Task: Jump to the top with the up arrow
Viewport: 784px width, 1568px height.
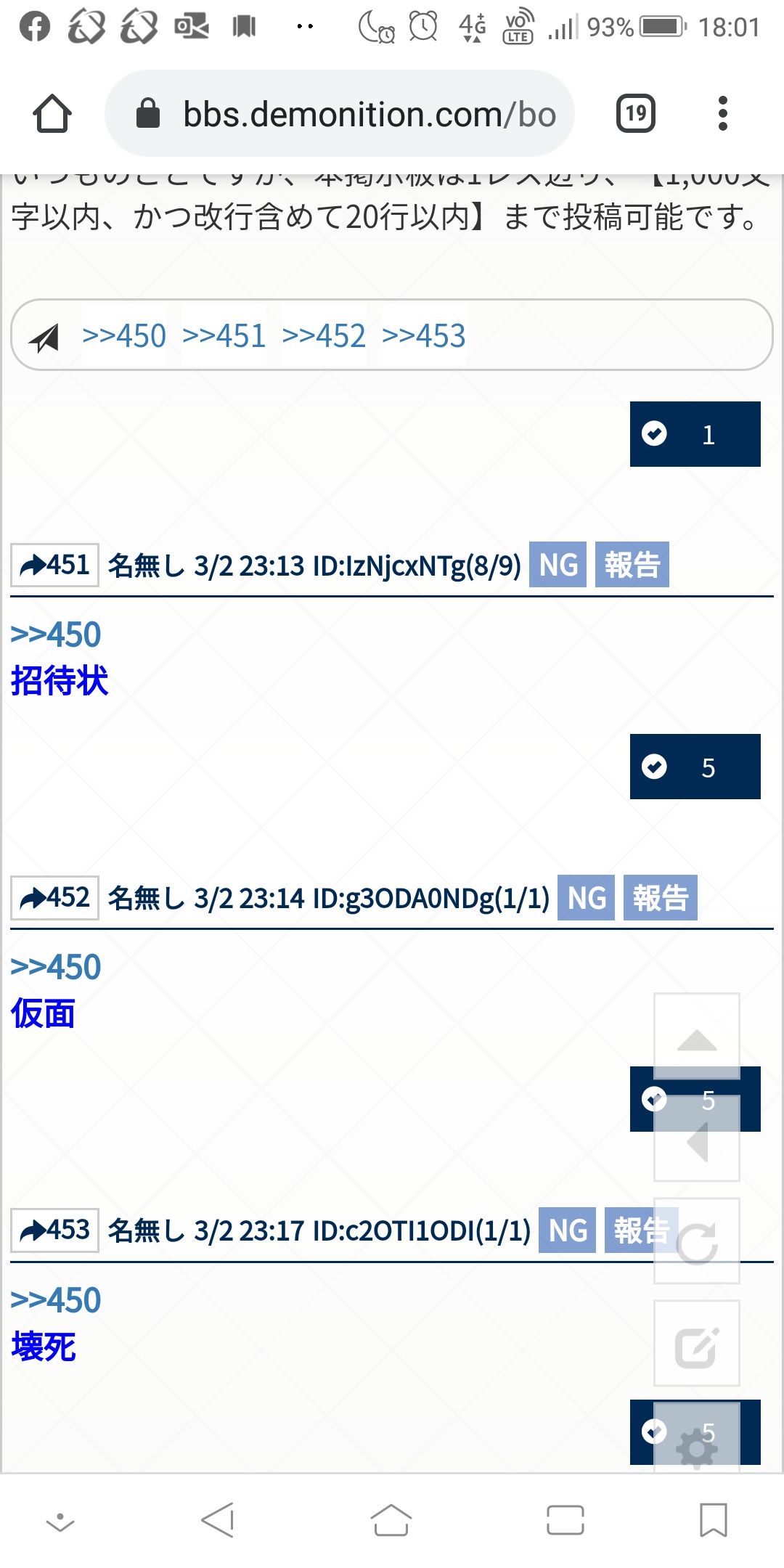Action: tap(697, 1037)
